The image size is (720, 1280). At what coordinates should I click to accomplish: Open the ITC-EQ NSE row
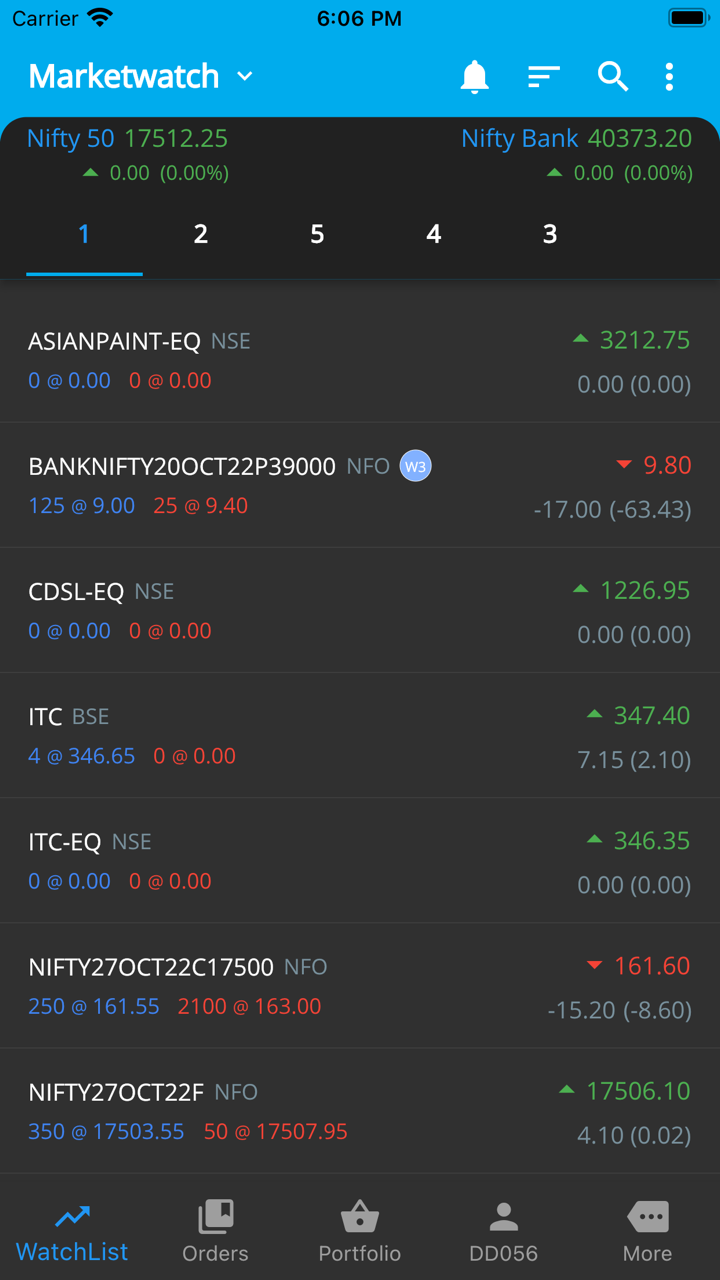point(360,860)
